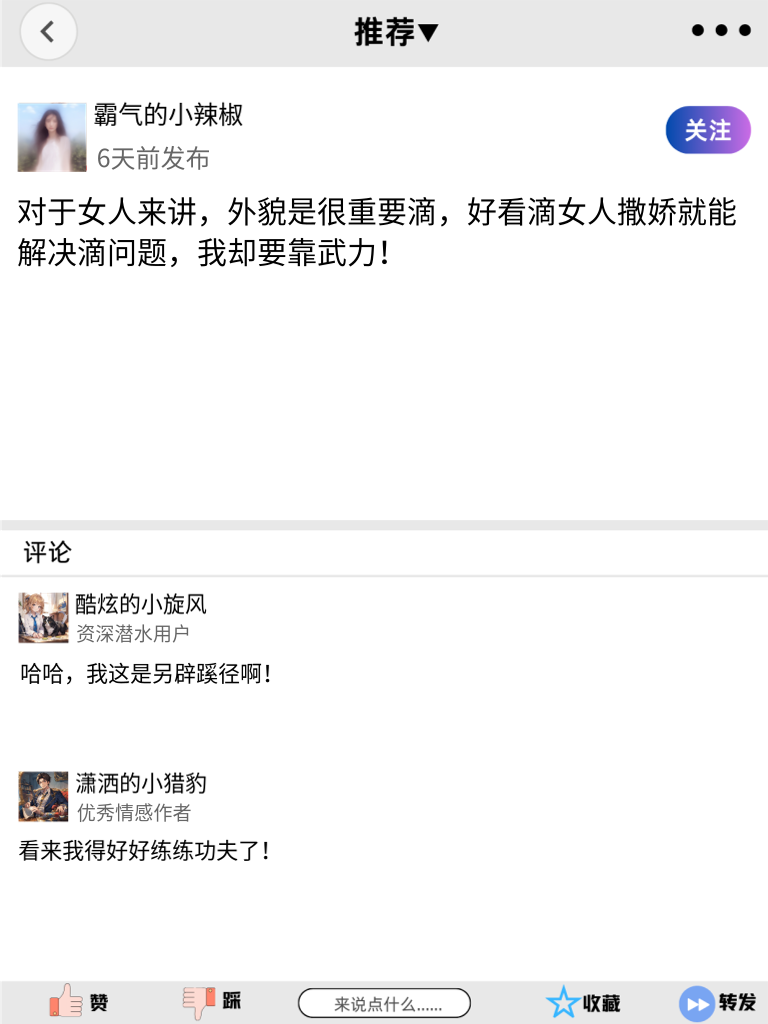Open 霸气的小辣椒's profile avatar
The height and width of the screenshot is (1024, 768).
(52, 136)
